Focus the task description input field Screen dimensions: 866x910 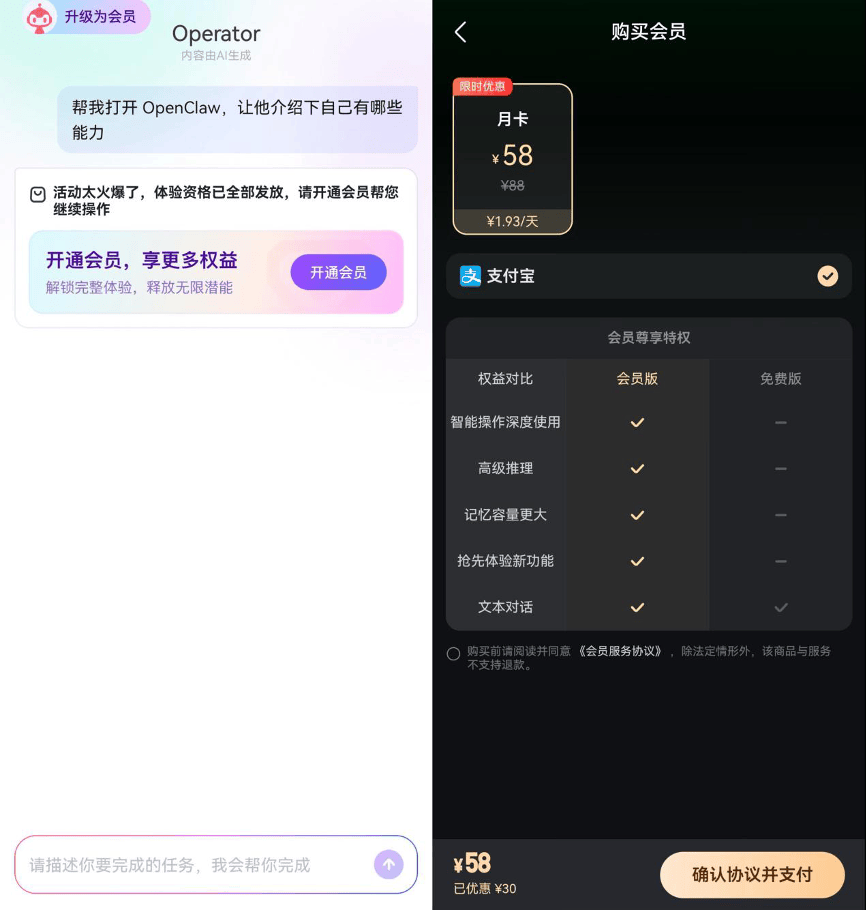click(x=190, y=865)
